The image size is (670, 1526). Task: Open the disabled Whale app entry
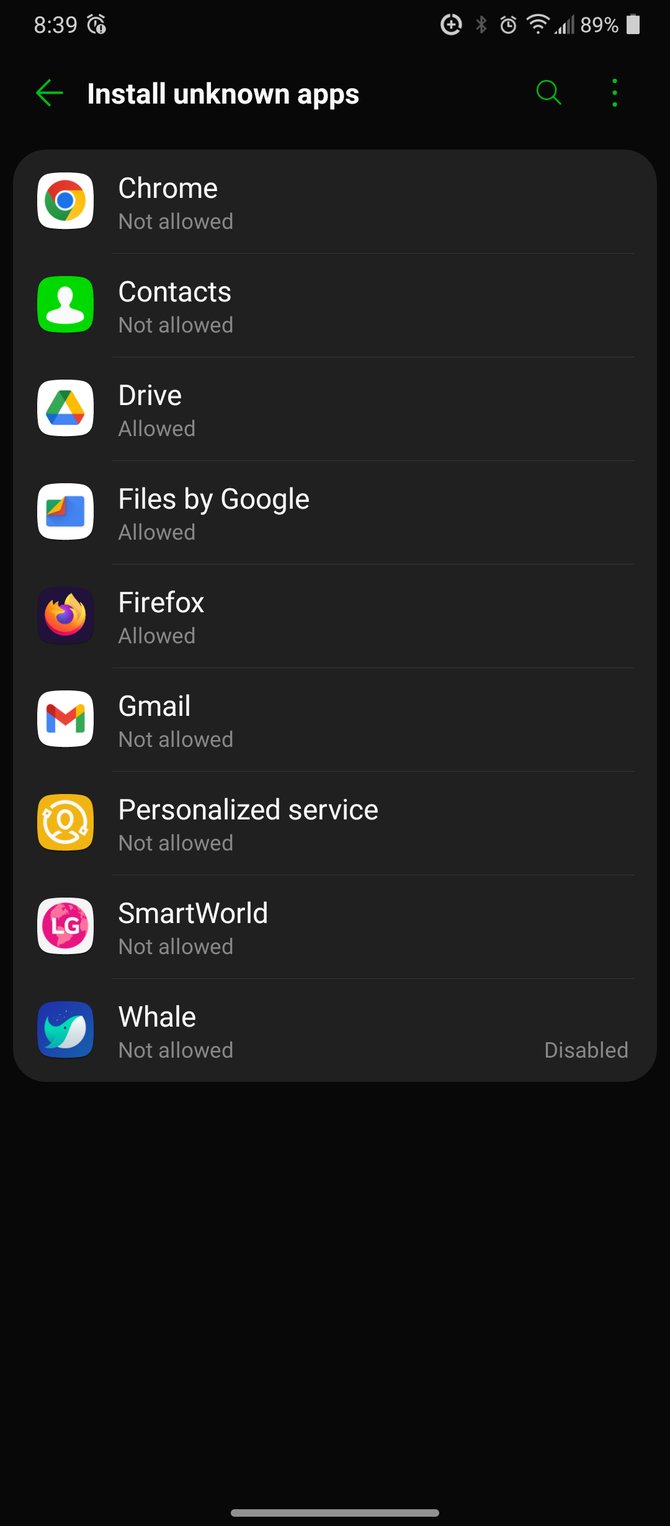(x=334, y=1031)
